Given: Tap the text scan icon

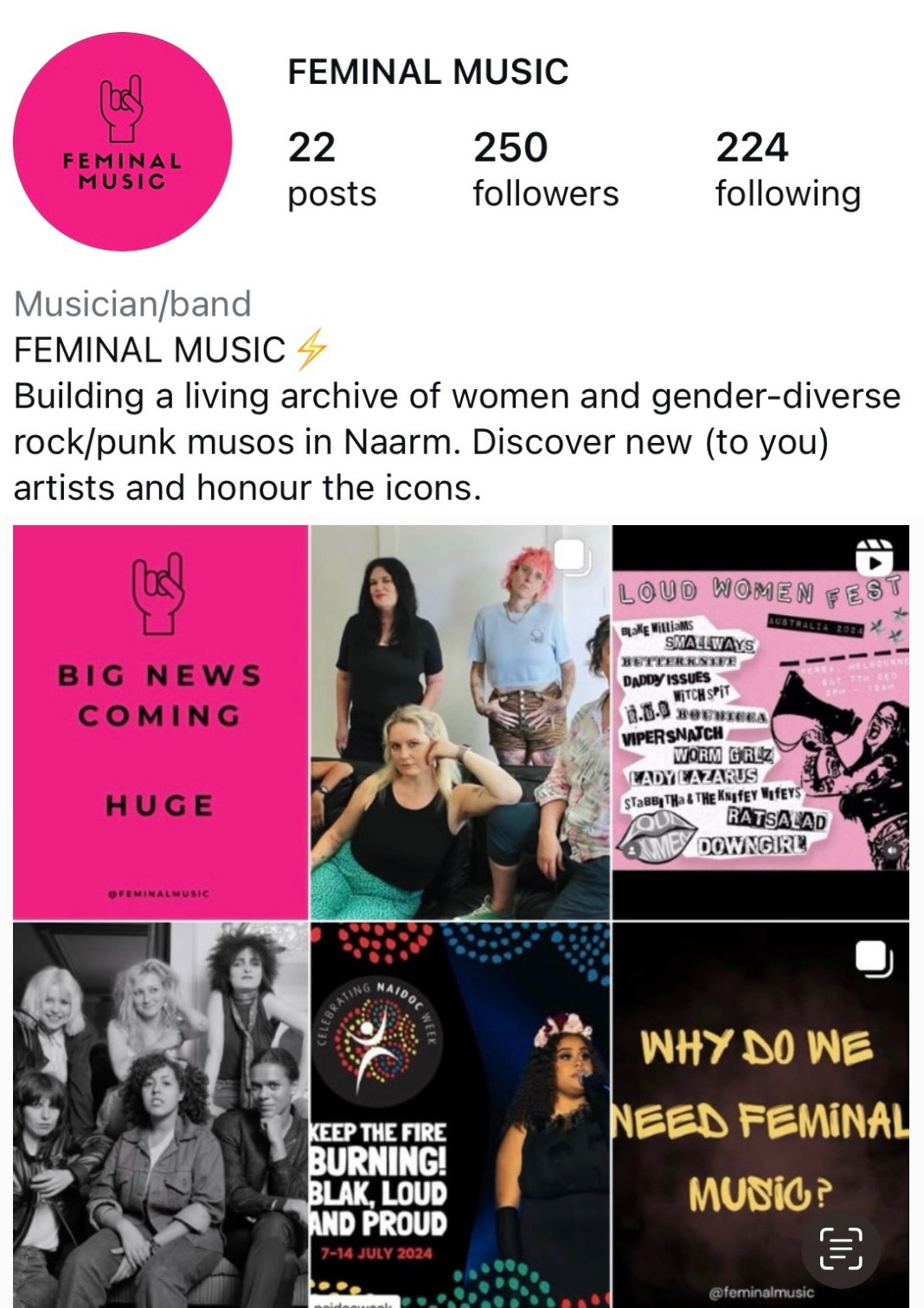Looking at the screenshot, I should click(841, 1248).
